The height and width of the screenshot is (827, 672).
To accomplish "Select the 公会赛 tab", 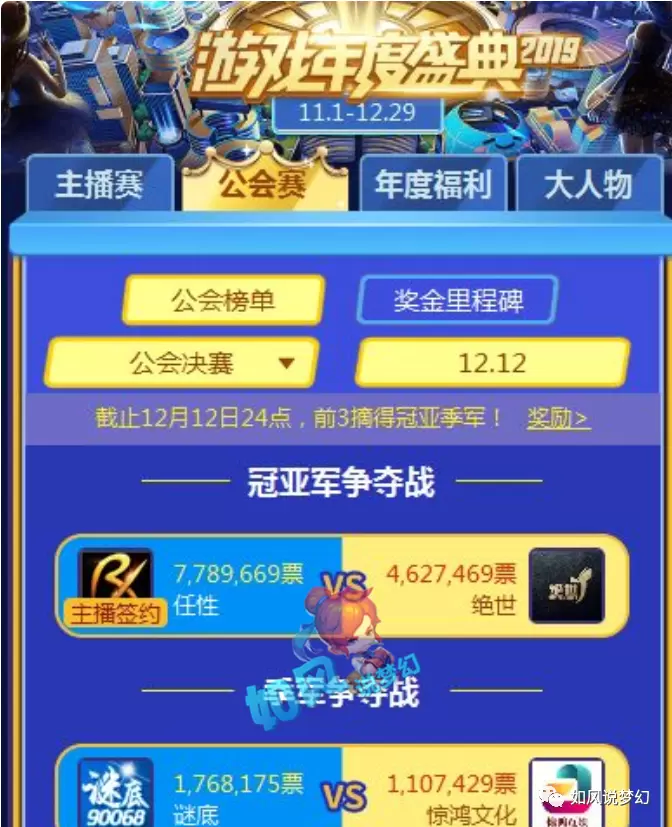I will tap(263, 184).
